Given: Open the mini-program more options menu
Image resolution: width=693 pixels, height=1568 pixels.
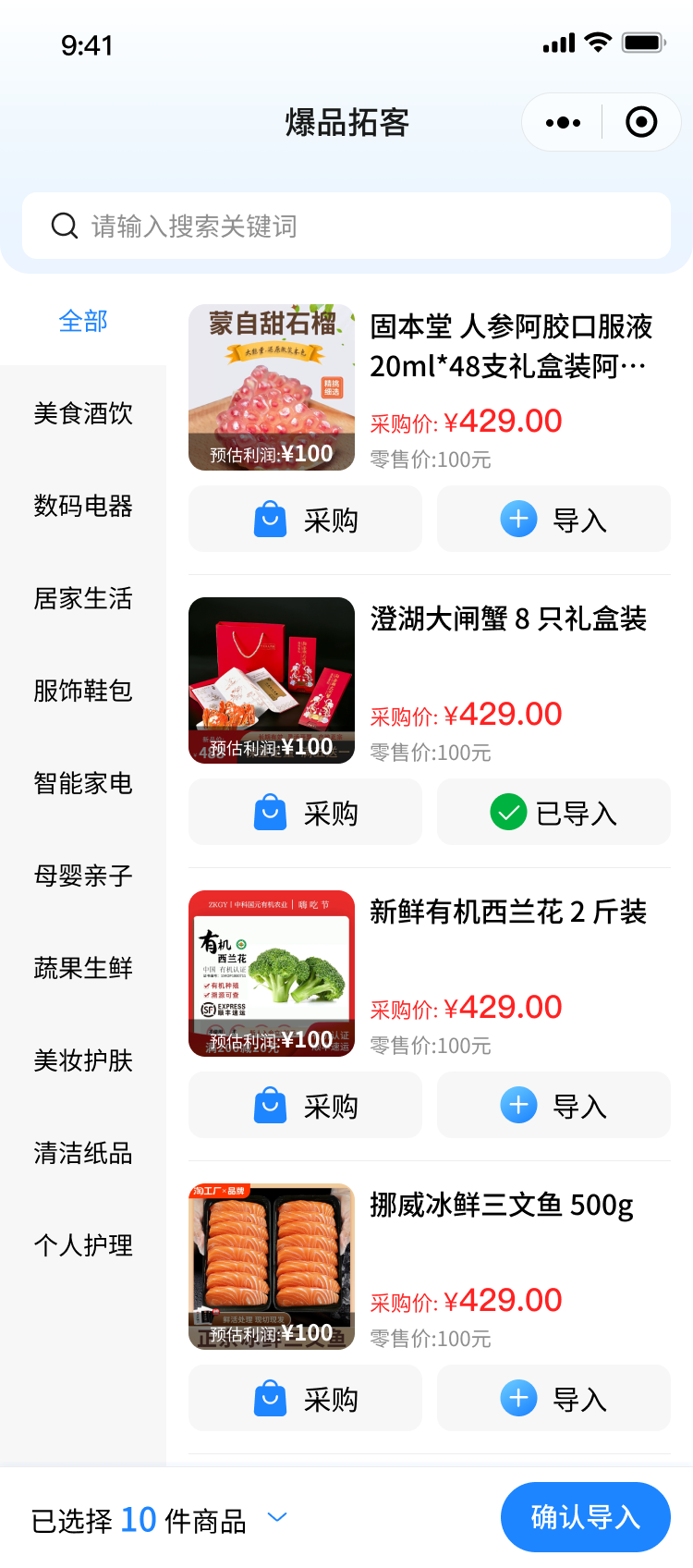Looking at the screenshot, I should click(x=563, y=122).
